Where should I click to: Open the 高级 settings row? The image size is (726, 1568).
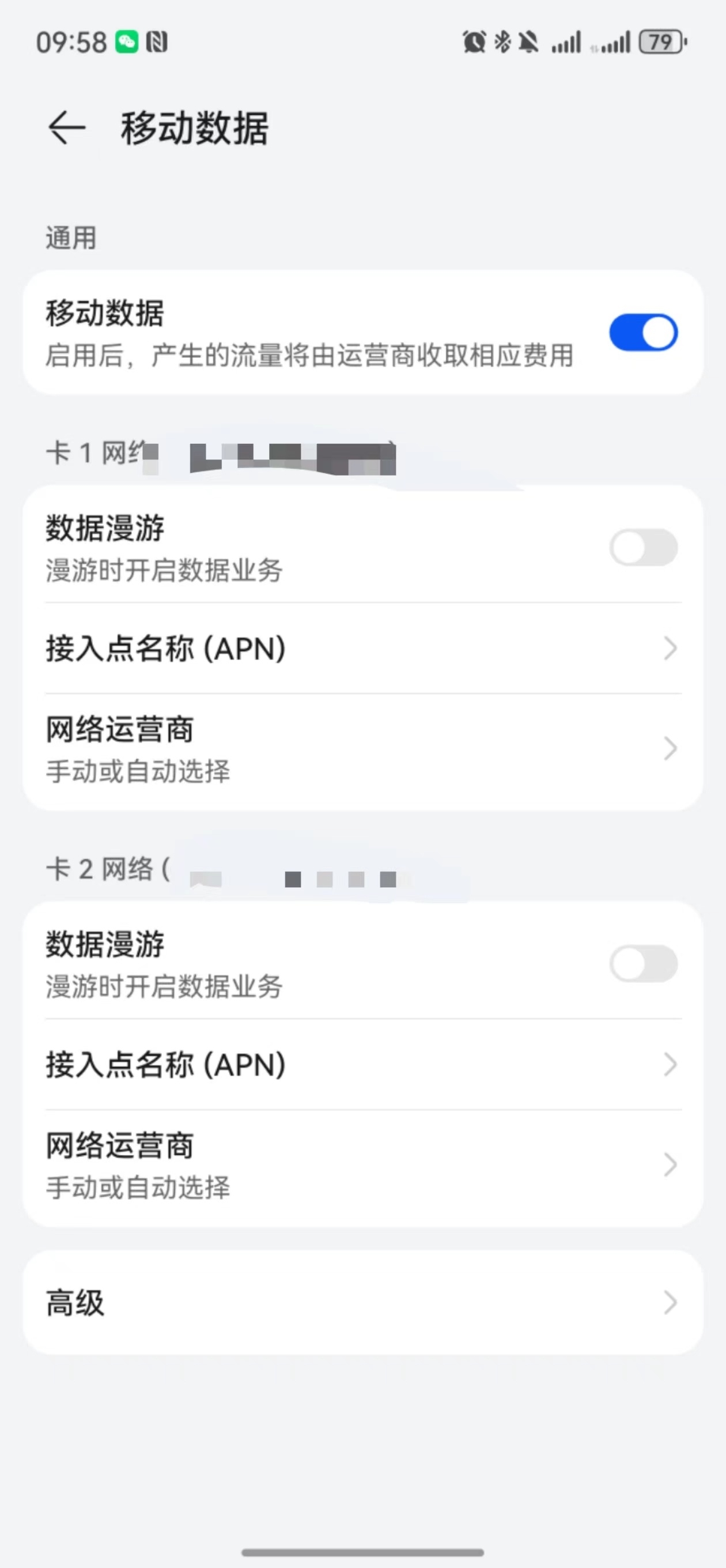[362, 1303]
